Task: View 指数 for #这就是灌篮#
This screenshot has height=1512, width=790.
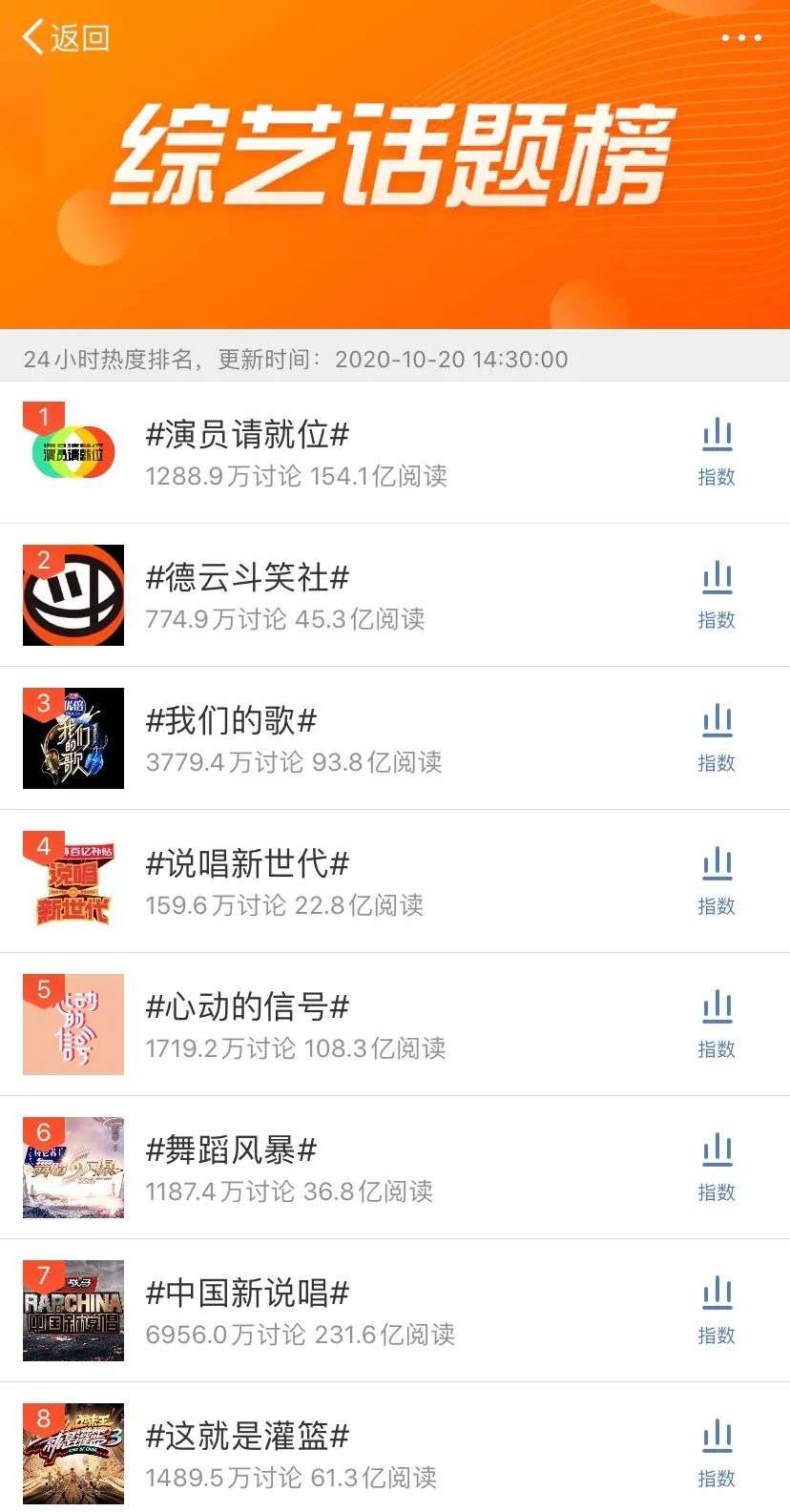Action: [717, 1454]
